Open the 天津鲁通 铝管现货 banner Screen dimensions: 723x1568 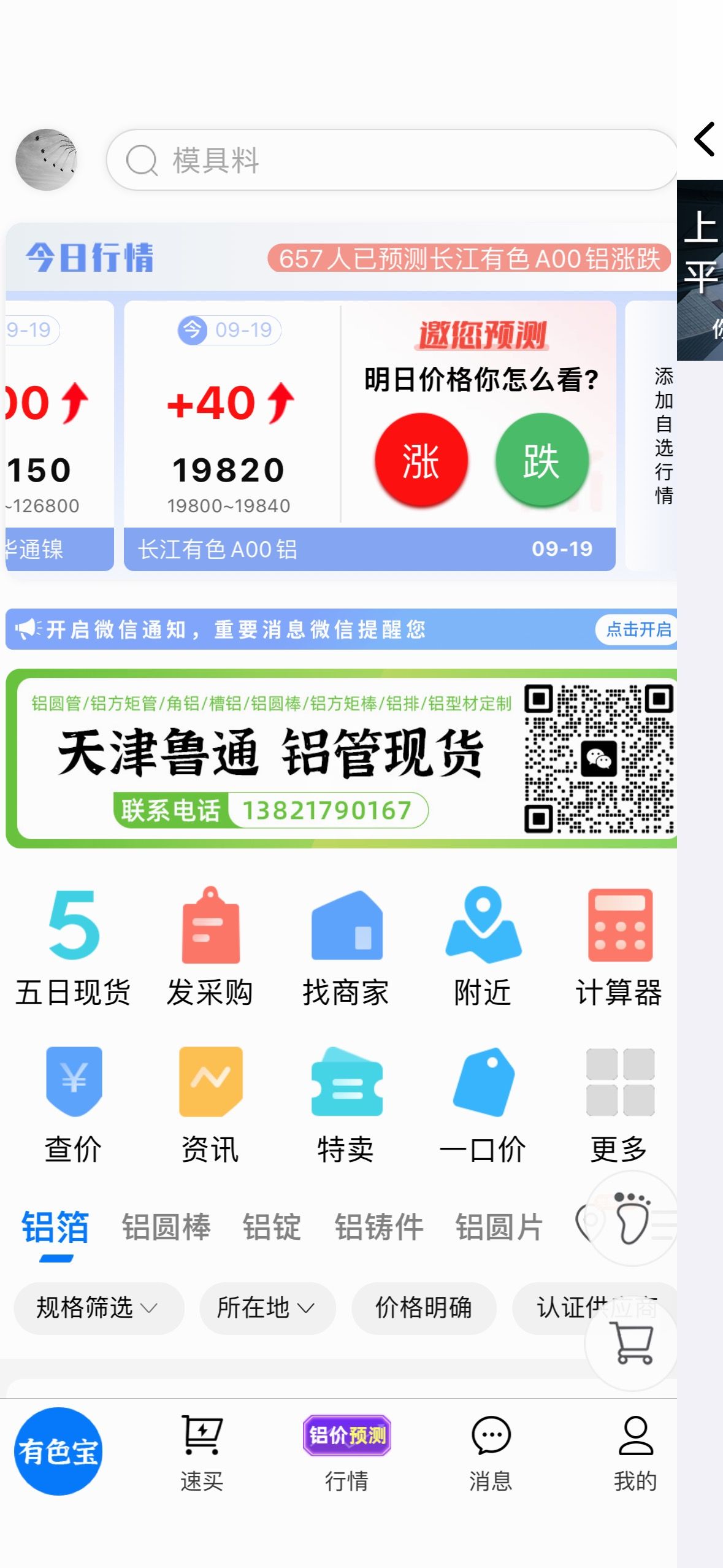[342, 758]
